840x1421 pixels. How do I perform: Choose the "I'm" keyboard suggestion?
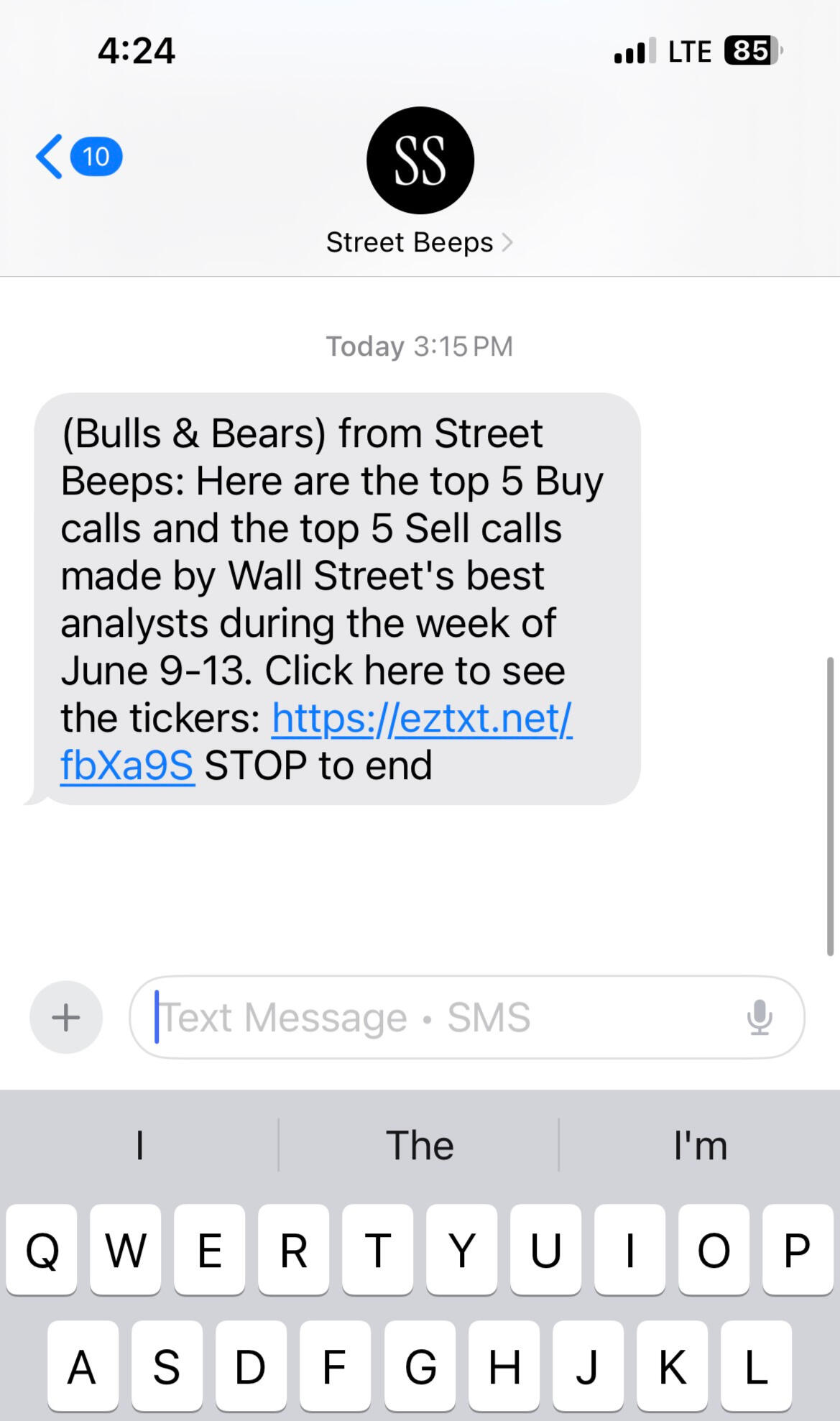coord(700,1145)
